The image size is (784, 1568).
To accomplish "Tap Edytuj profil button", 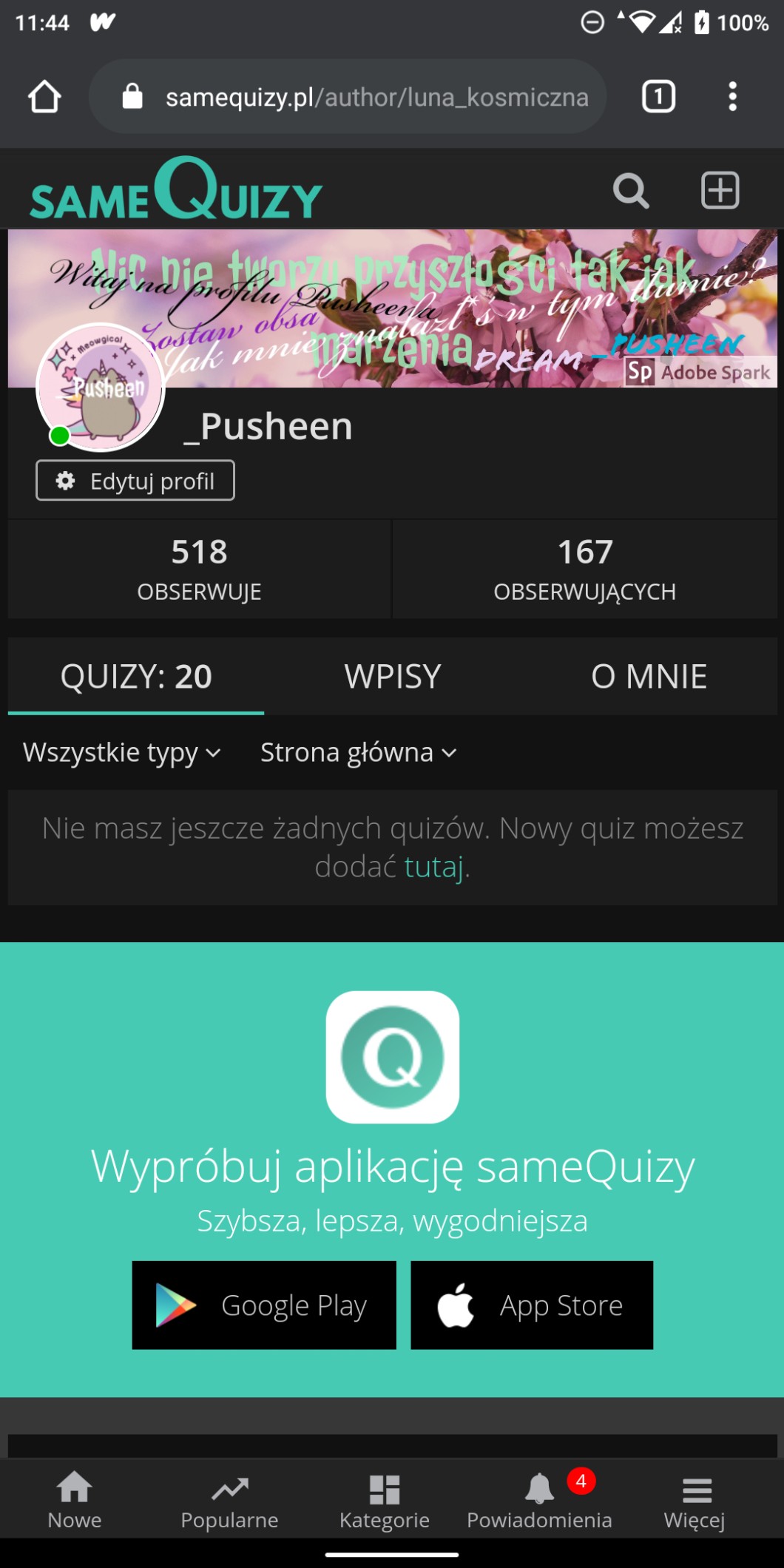I will (x=135, y=481).
